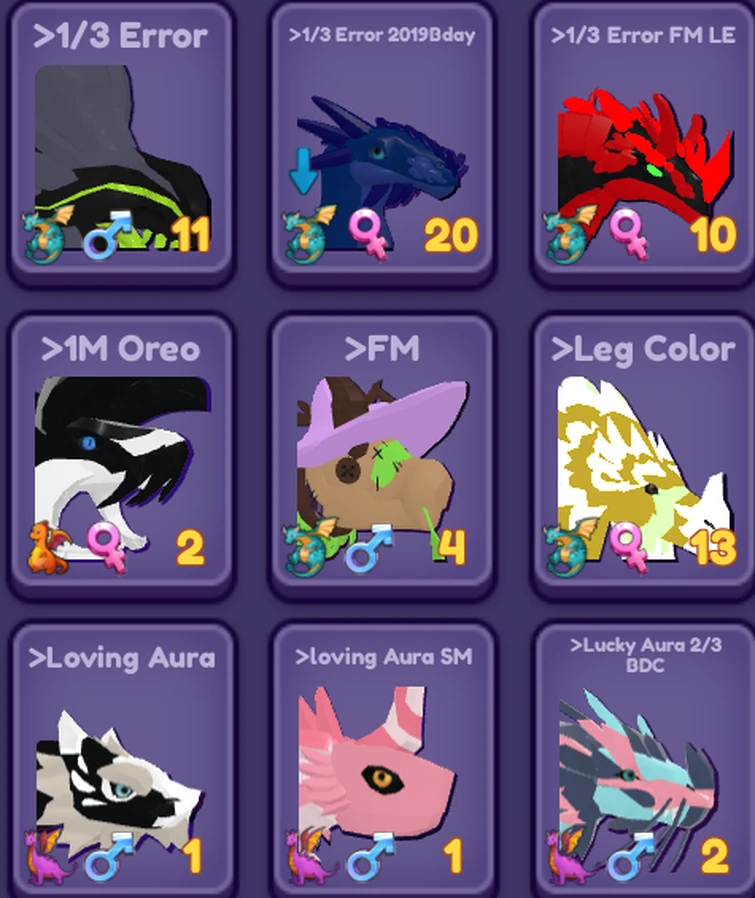Select the >loving Aura SM pink dragon

coord(383,765)
